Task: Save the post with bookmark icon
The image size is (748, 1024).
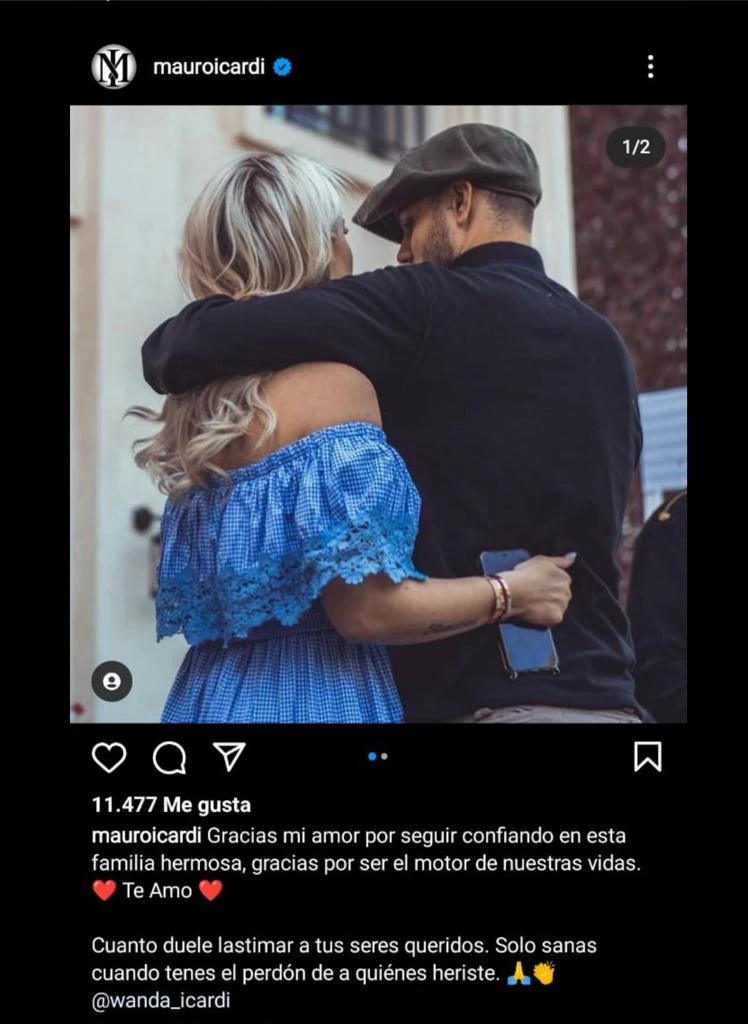Action: pyautogui.click(x=647, y=757)
